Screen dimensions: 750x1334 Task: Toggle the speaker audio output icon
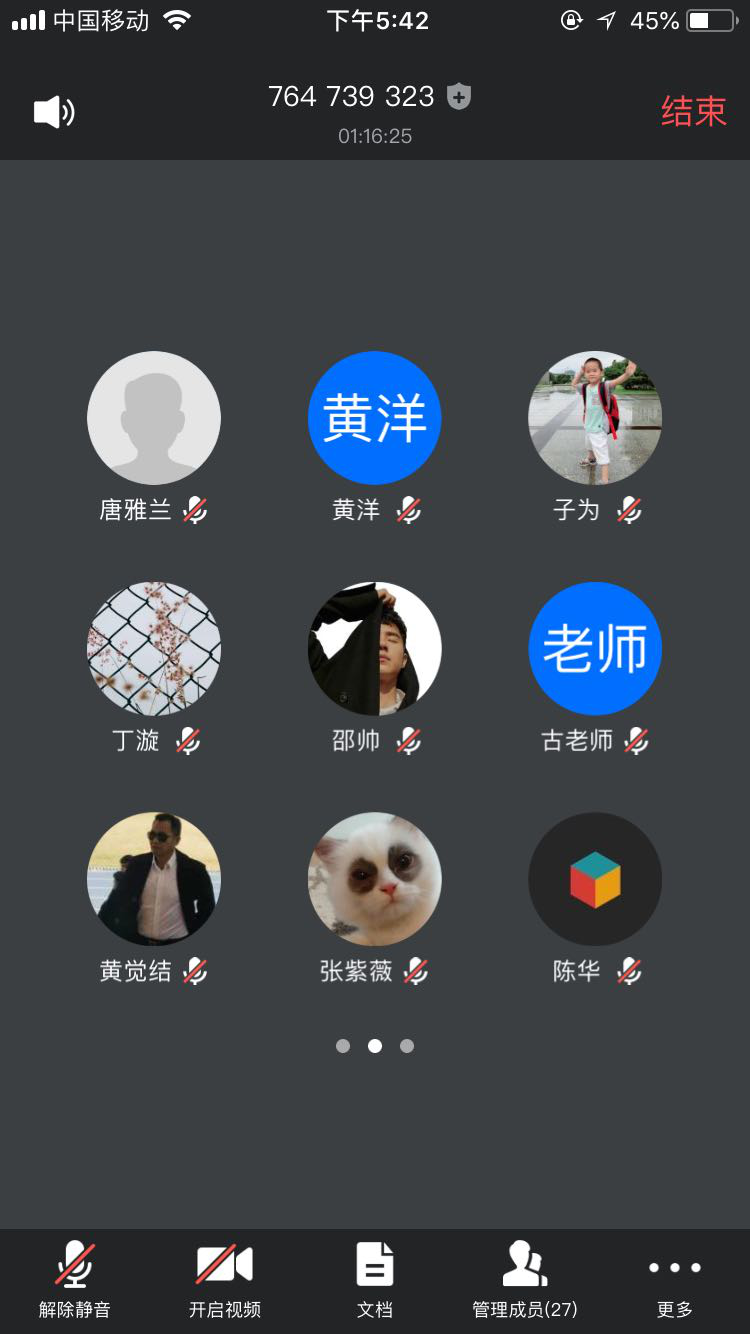point(54,112)
